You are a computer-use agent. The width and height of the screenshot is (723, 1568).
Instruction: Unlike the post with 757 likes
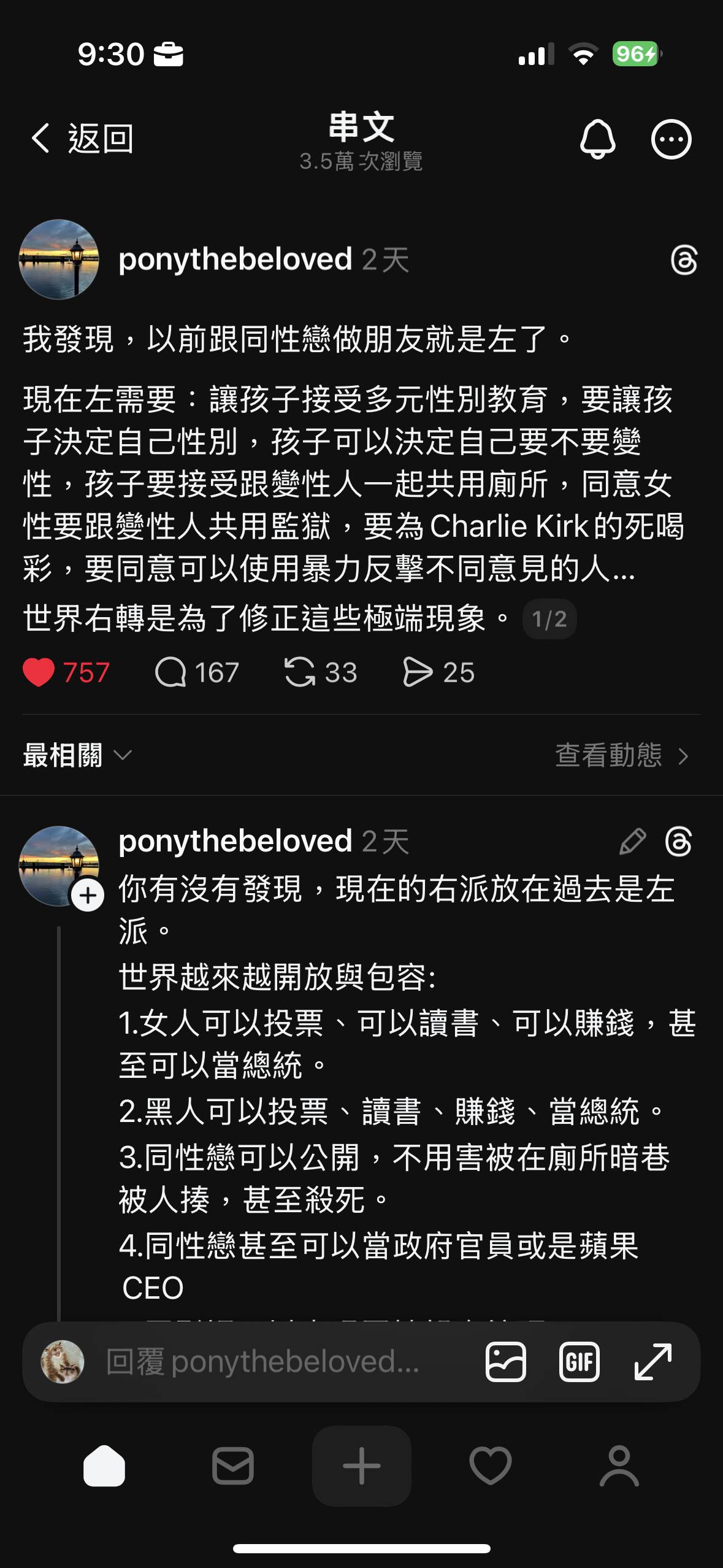click(39, 672)
